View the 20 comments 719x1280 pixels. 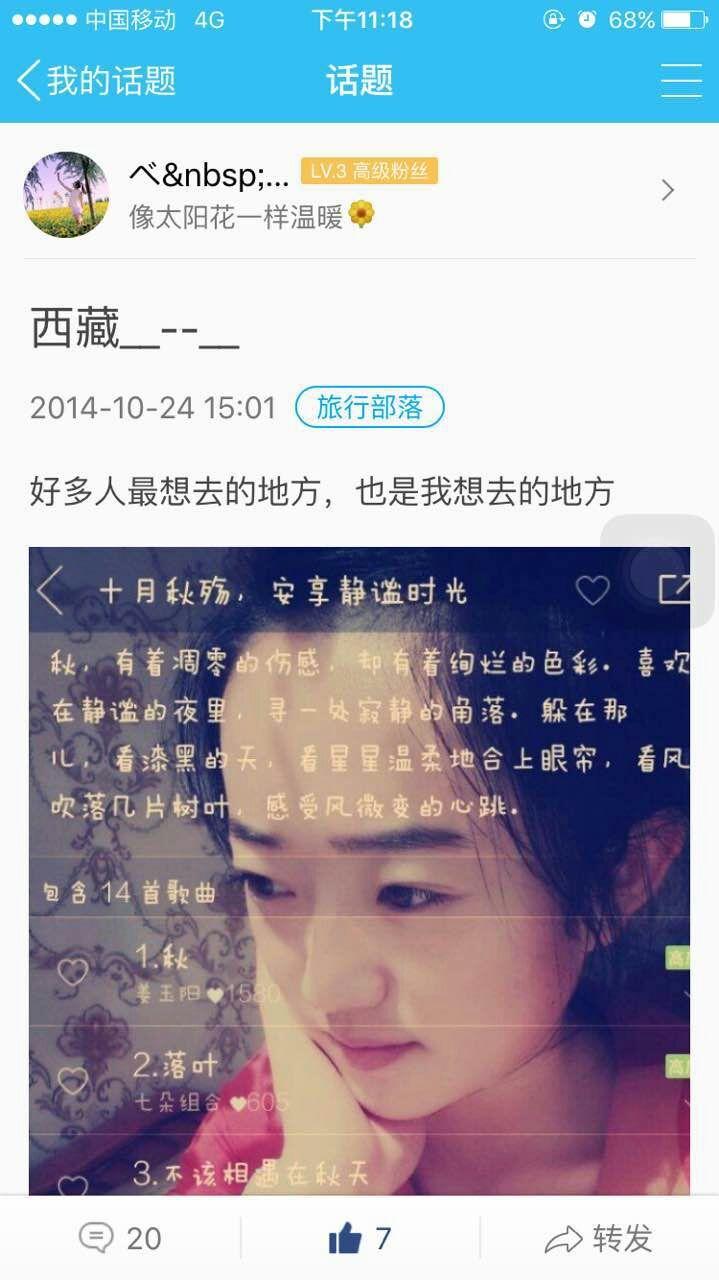(120, 1238)
